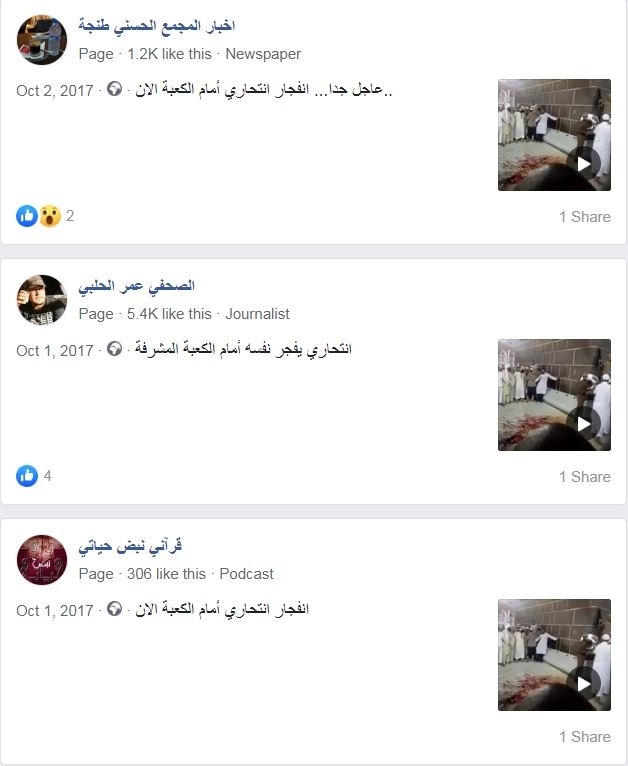
Task: Open the newspaper page's profile picture
Action: click(x=42, y=40)
